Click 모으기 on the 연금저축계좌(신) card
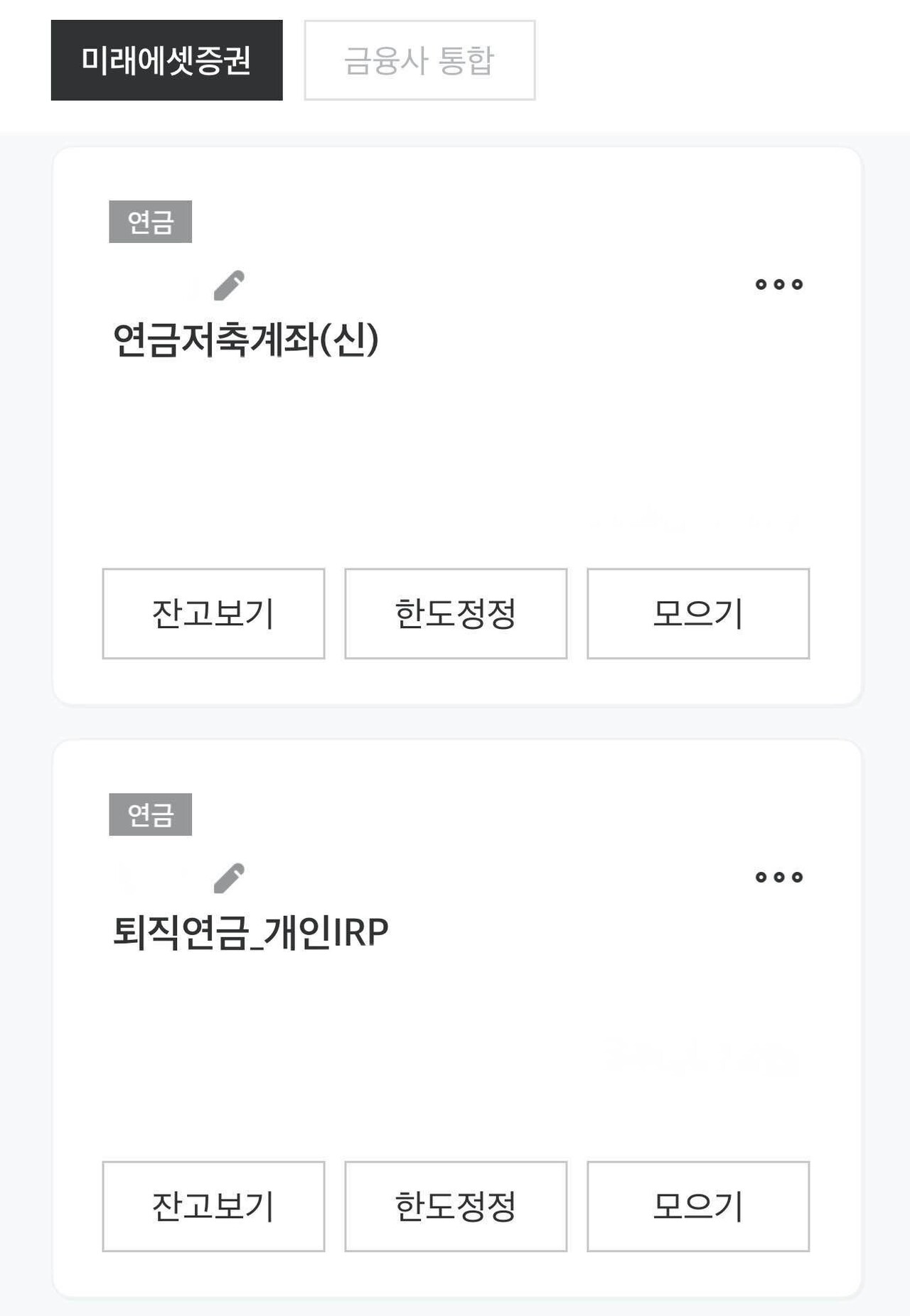 tap(697, 614)
